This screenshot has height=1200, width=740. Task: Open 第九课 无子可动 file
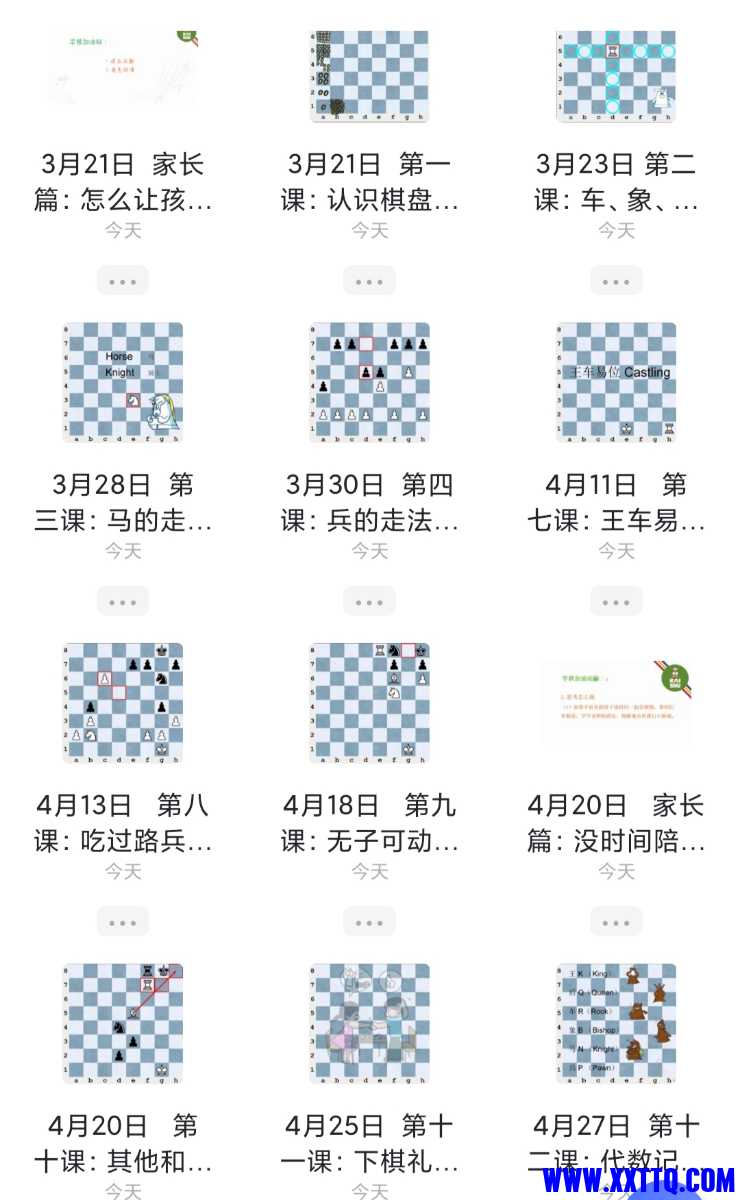(370, 703)
